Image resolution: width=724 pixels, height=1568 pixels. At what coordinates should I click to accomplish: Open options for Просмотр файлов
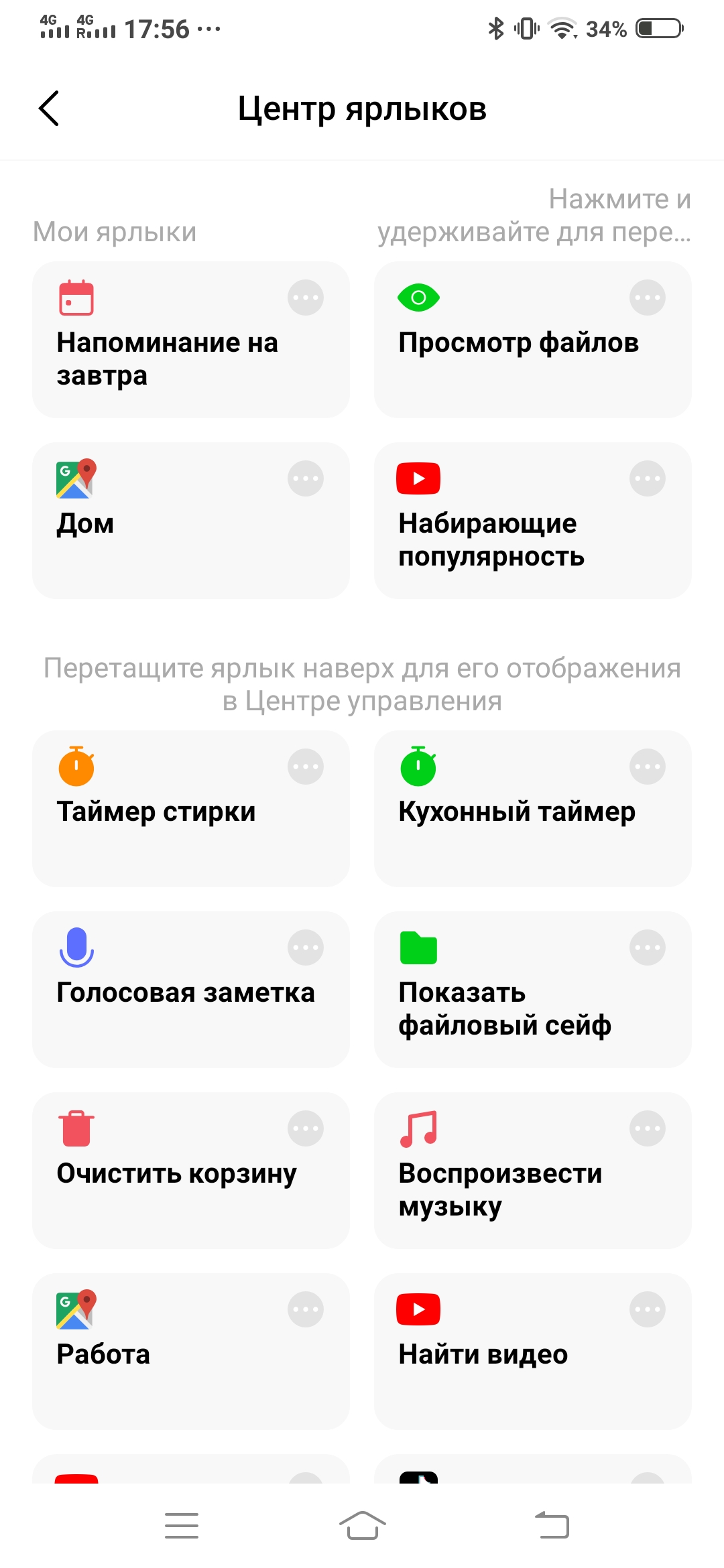[647, 298]
